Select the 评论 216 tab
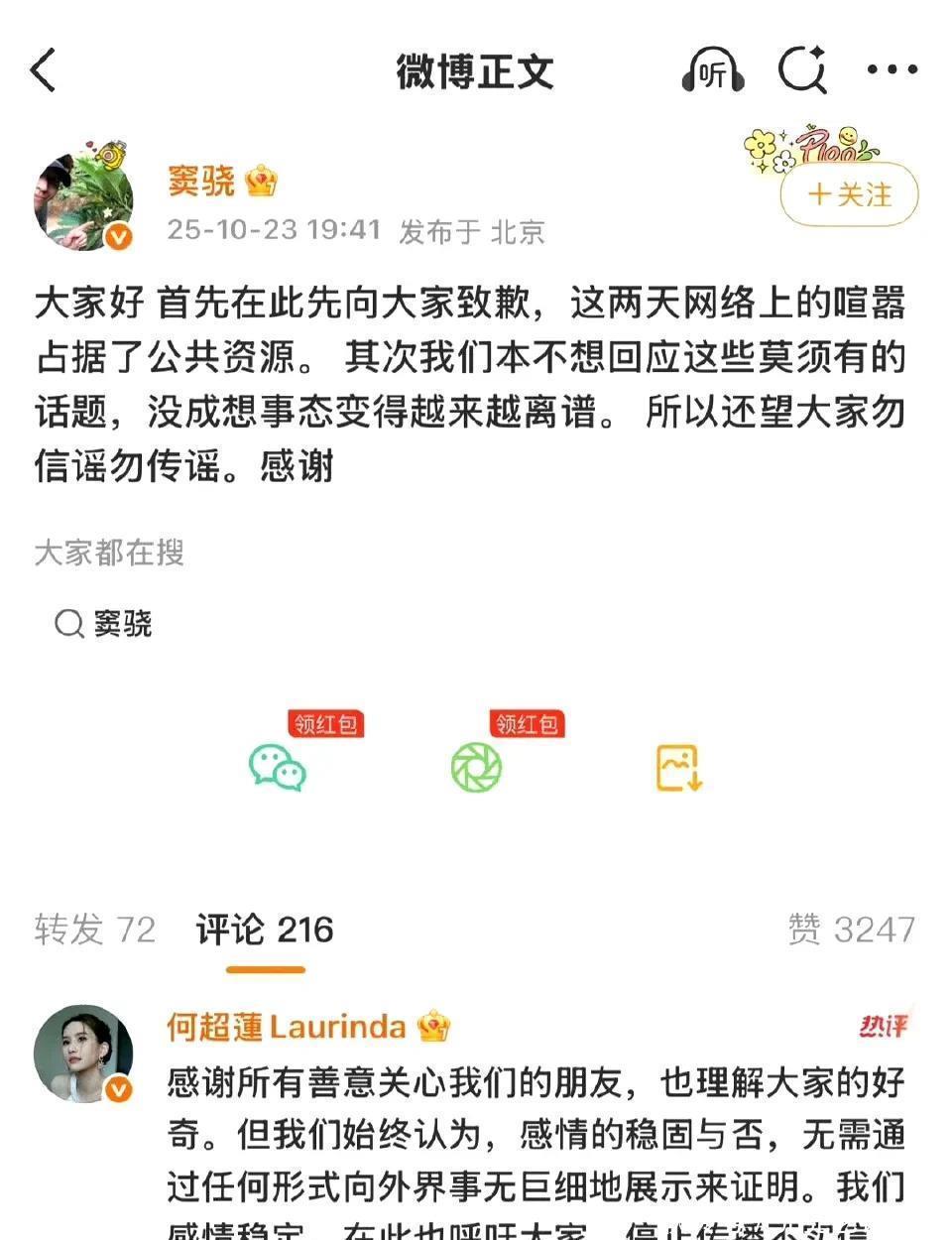This screenshot has width=952, height=1240. 265,930
